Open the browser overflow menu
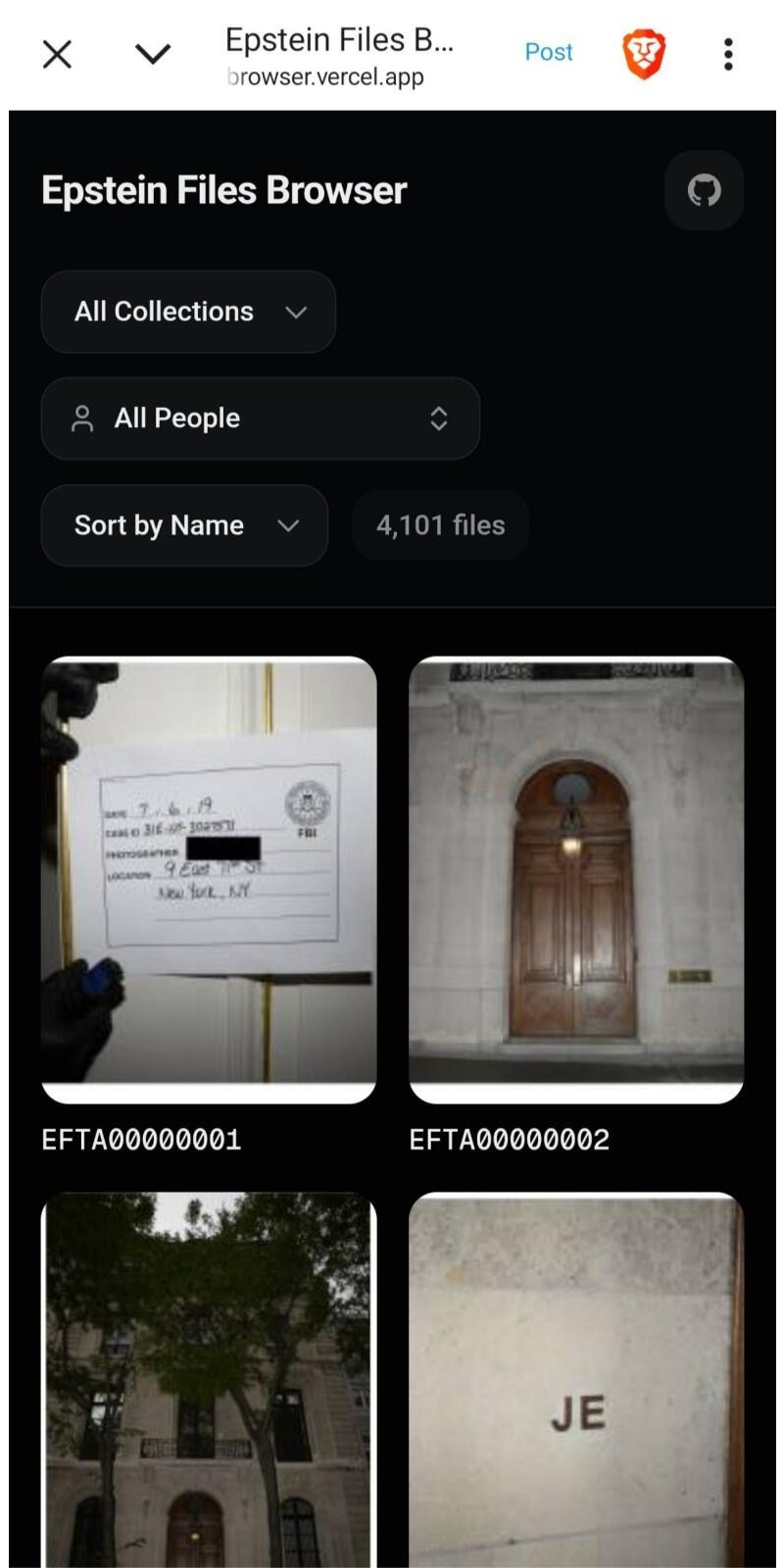The height and width of the screenshot is (1568, 784). point(728,54)
